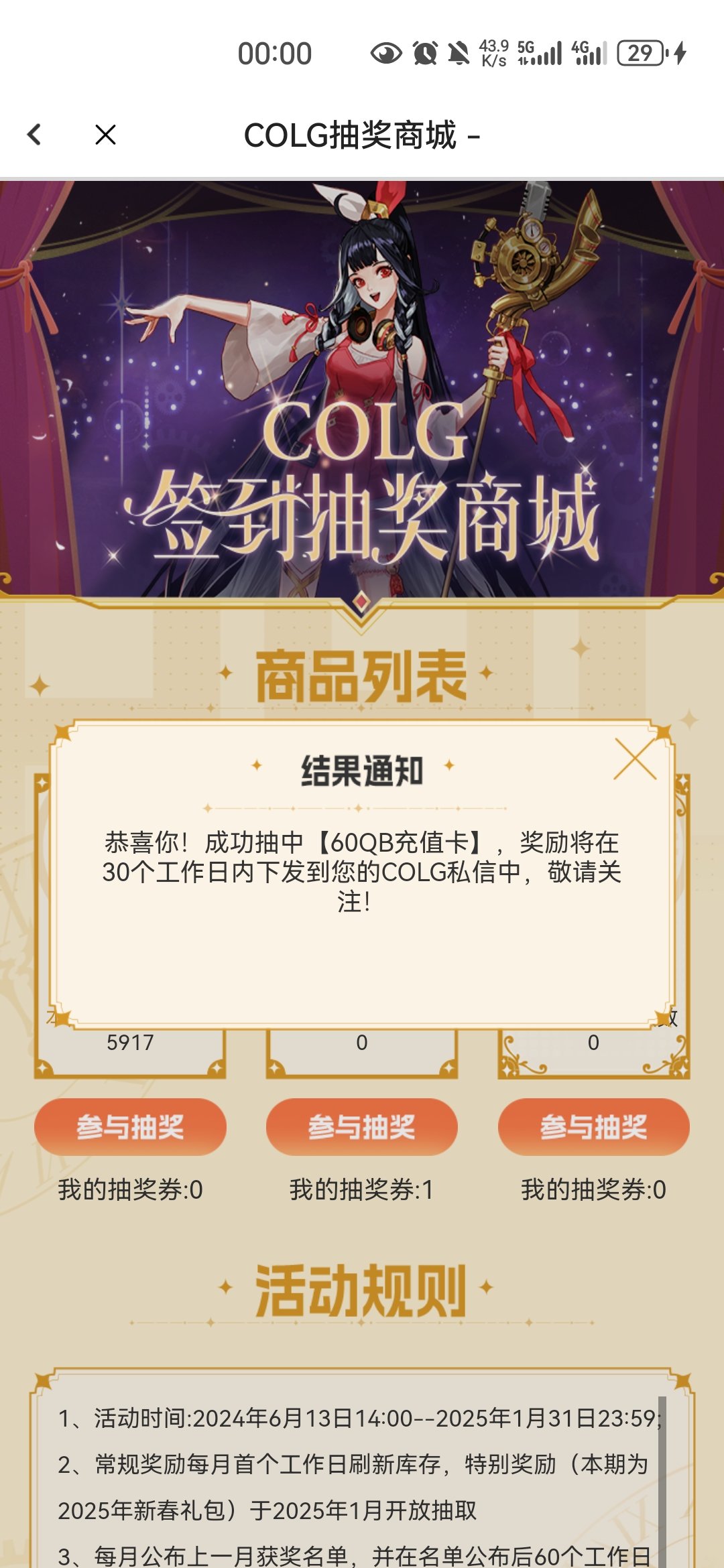Tap 参与抽奖 above 我的抽奖券:1
The height and width of the screenshot is (1568, 724).
click(361, 1126)
